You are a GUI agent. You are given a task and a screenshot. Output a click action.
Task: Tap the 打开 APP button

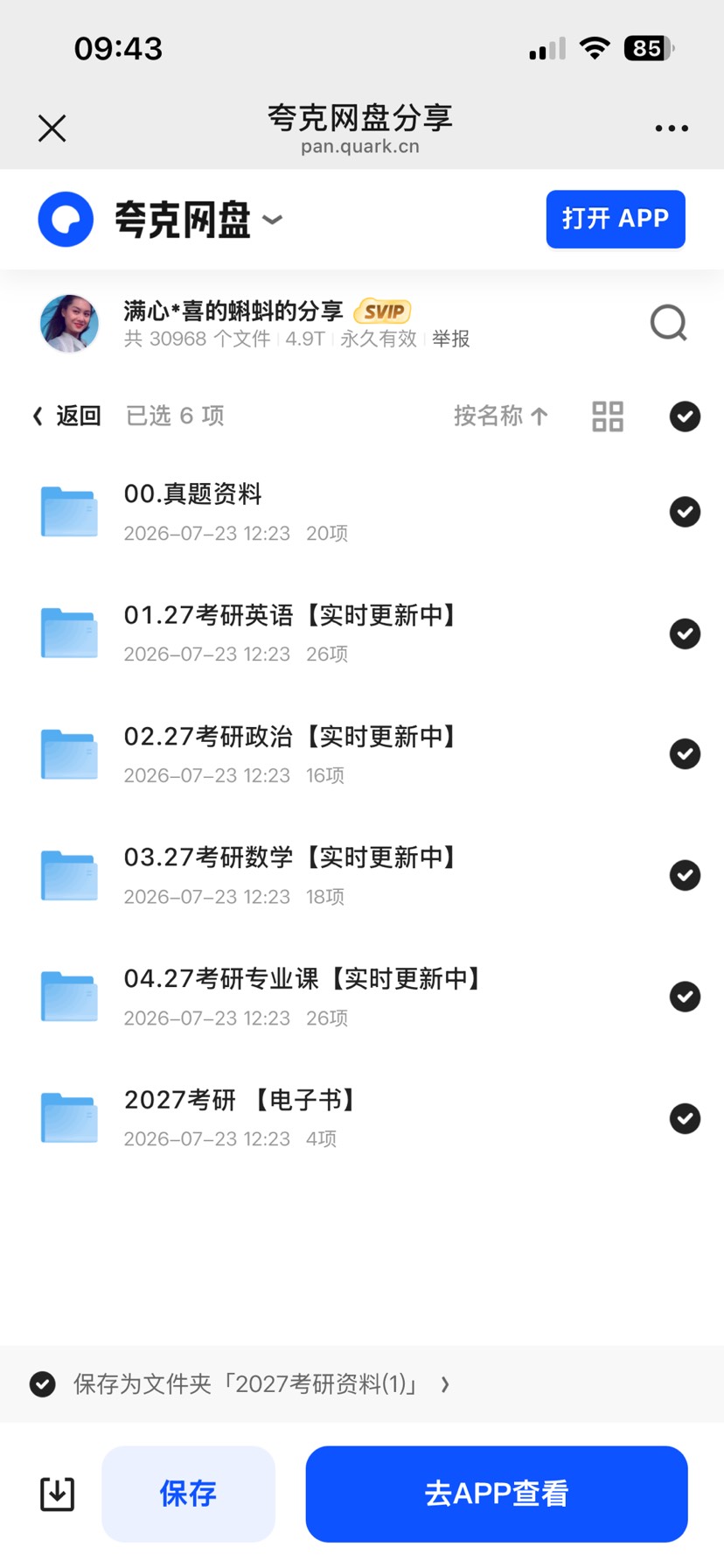(616, 219)
